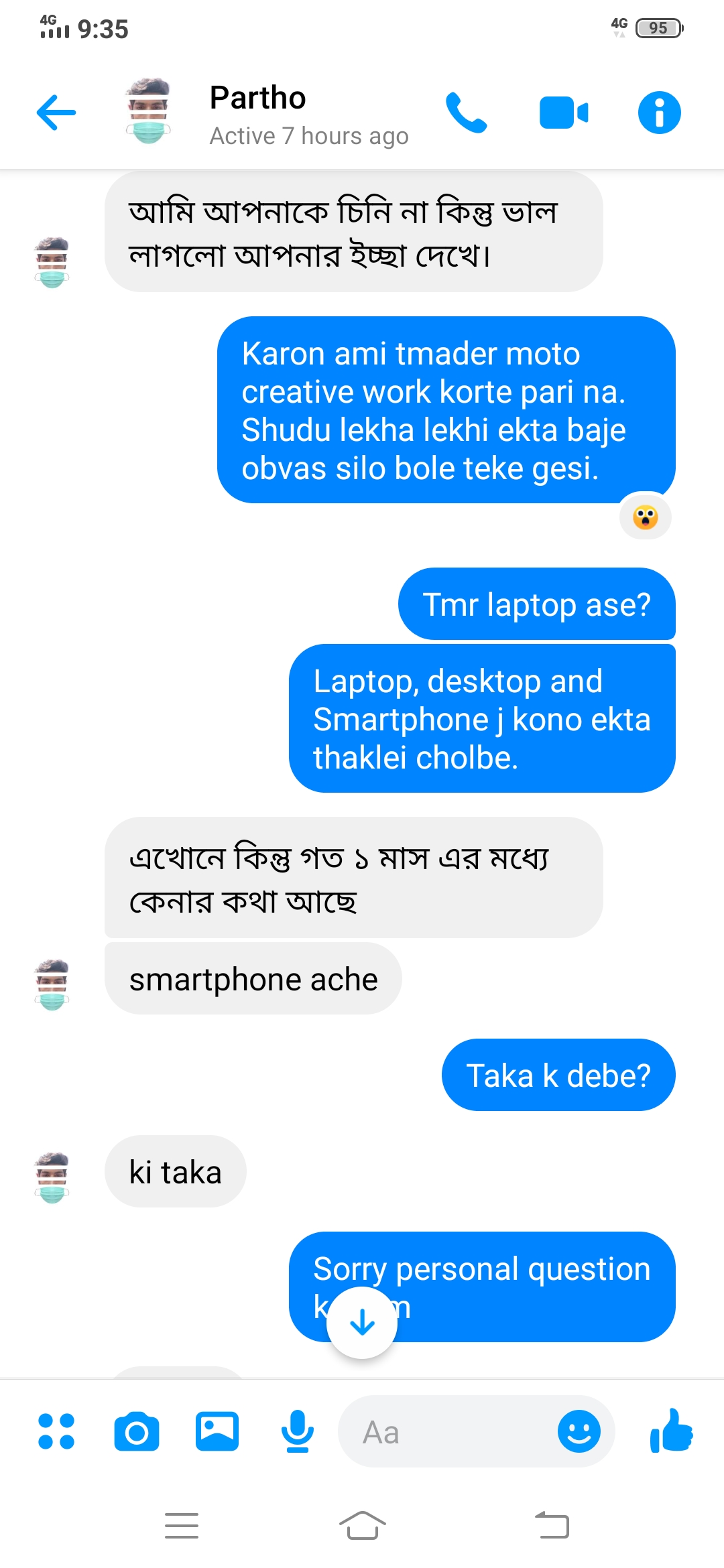Jump to latest messages with down arrow
724x1568 pixels.
tap(362, 1323)
